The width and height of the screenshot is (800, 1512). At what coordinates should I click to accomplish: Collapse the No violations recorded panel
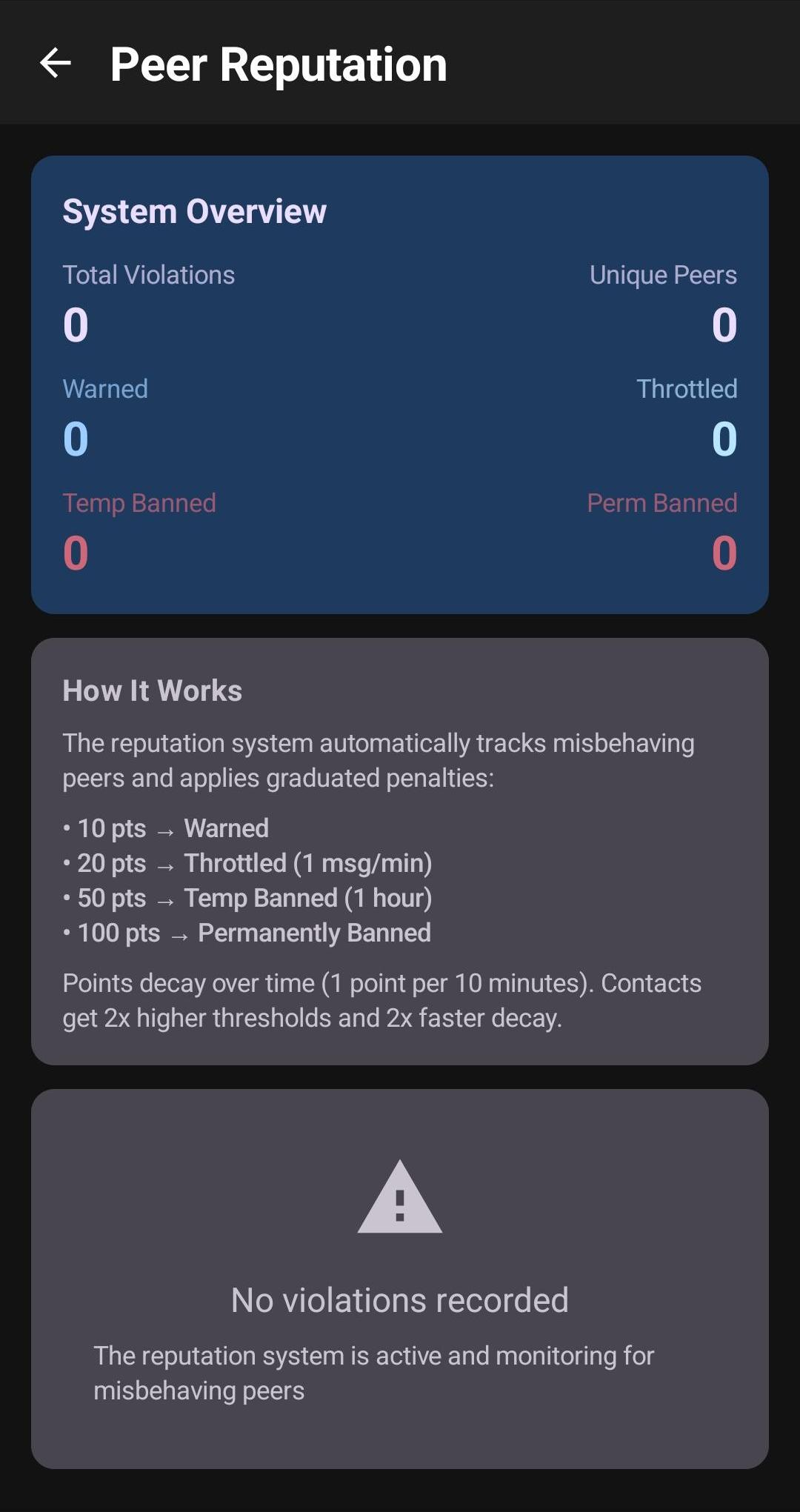coord(400,1289)
